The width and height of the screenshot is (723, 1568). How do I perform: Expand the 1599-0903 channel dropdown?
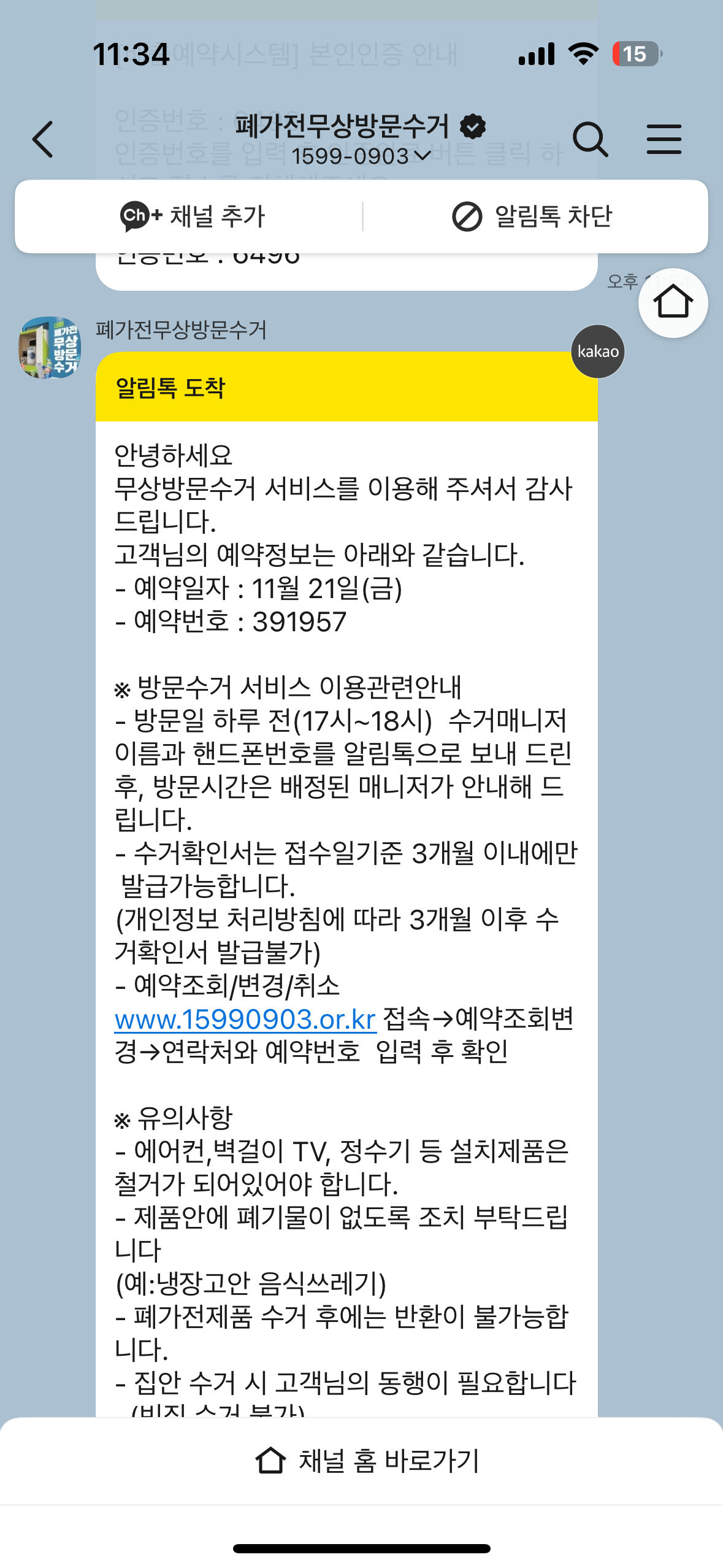coord(361,156)
